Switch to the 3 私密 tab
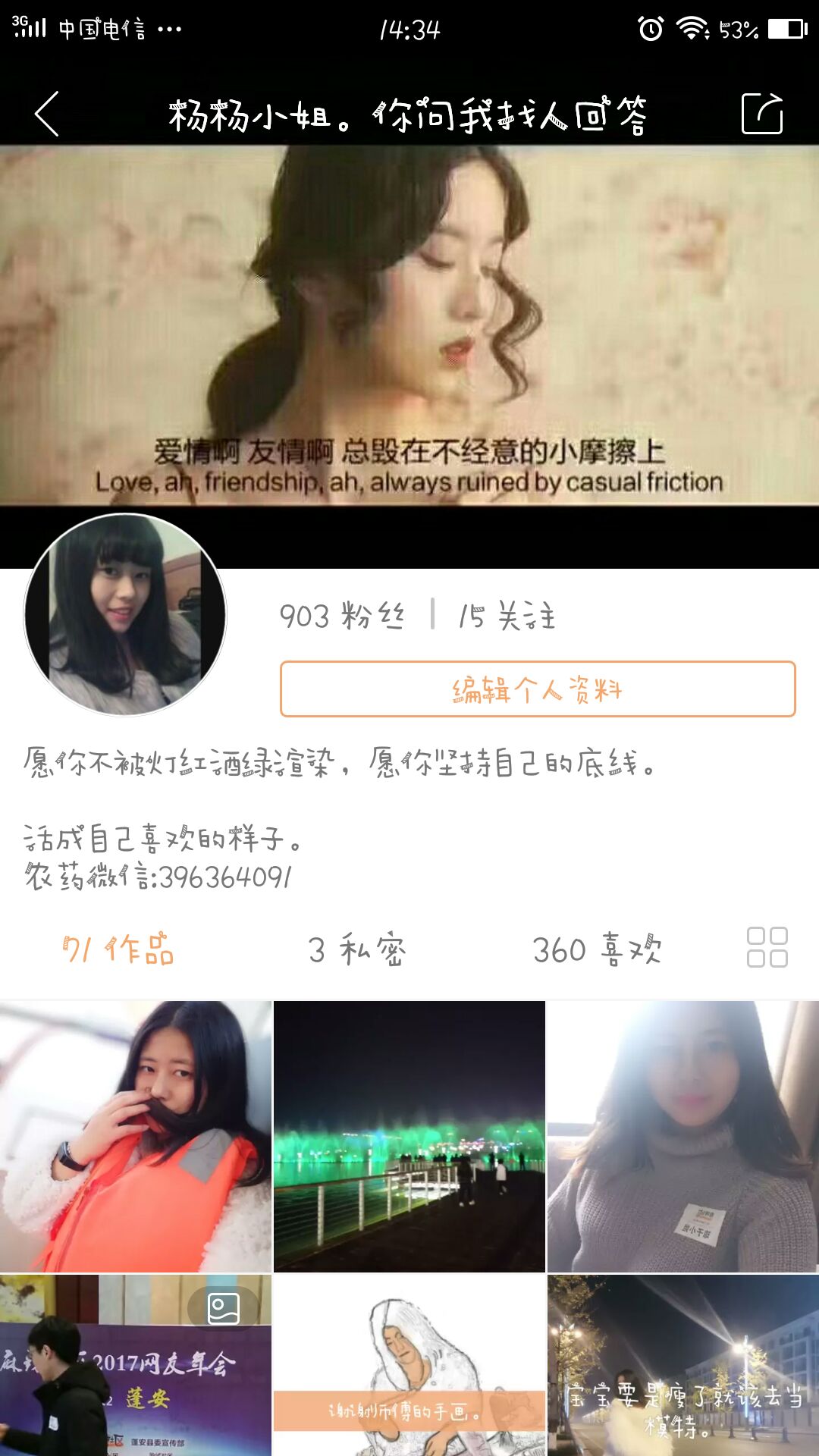 (357, 949)
